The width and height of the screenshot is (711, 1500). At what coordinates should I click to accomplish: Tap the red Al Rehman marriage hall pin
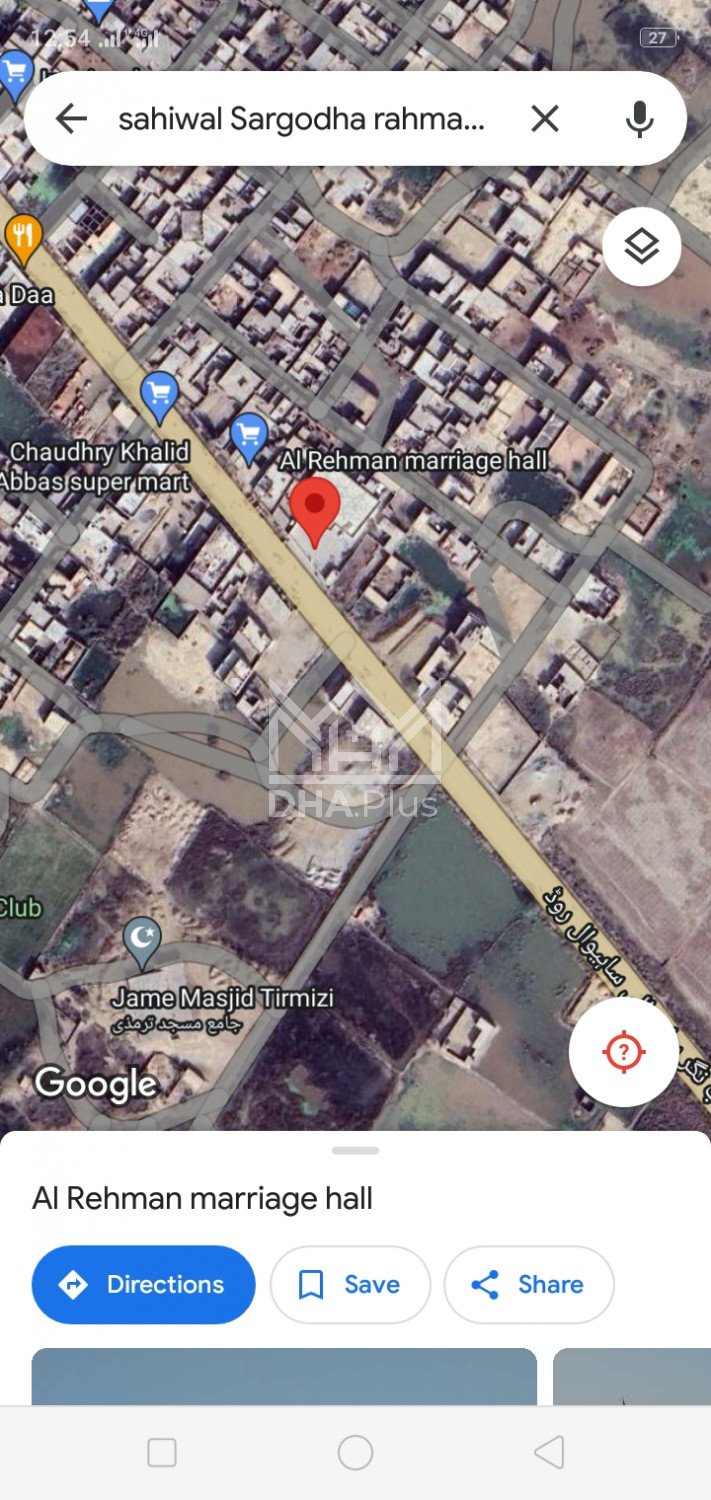point(315,506)
